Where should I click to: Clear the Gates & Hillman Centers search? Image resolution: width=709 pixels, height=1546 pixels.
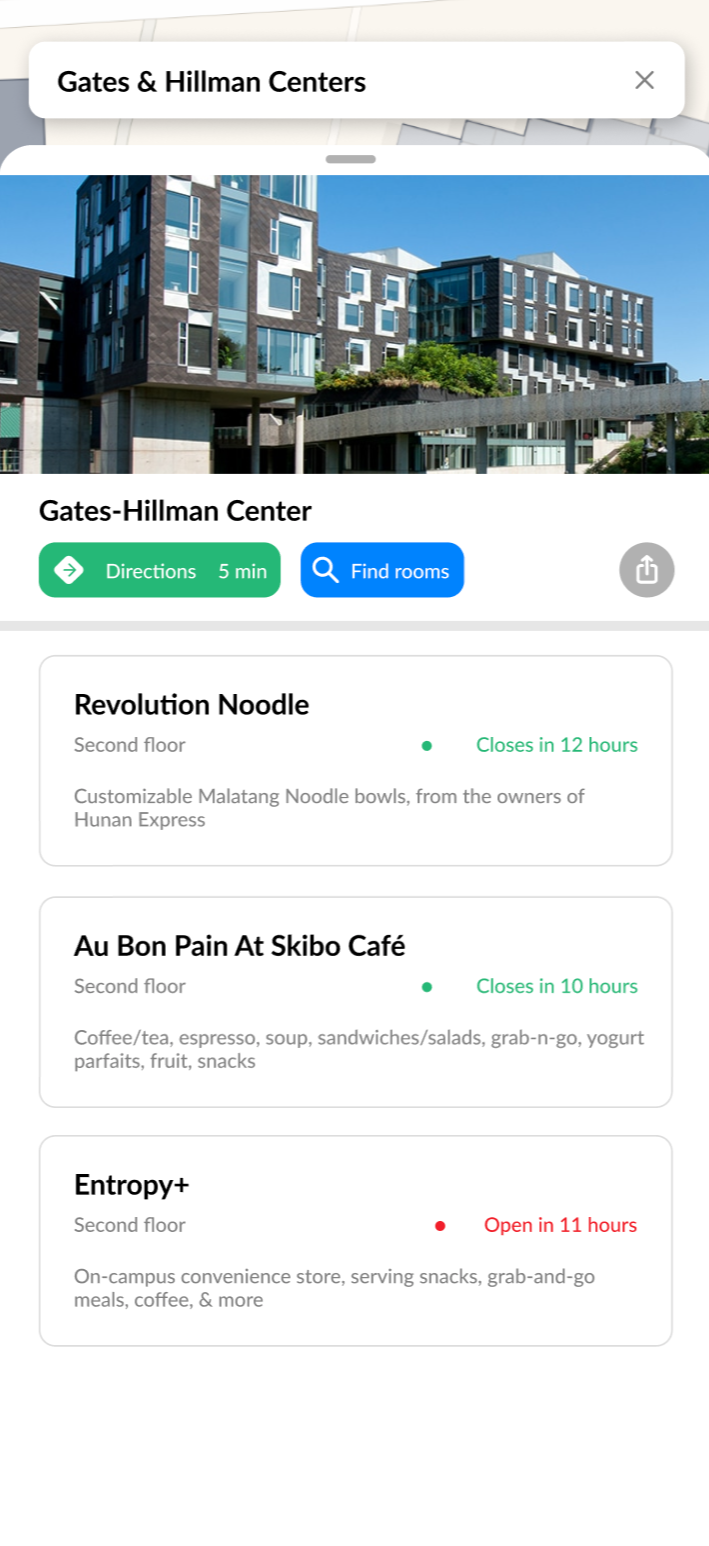644,81
